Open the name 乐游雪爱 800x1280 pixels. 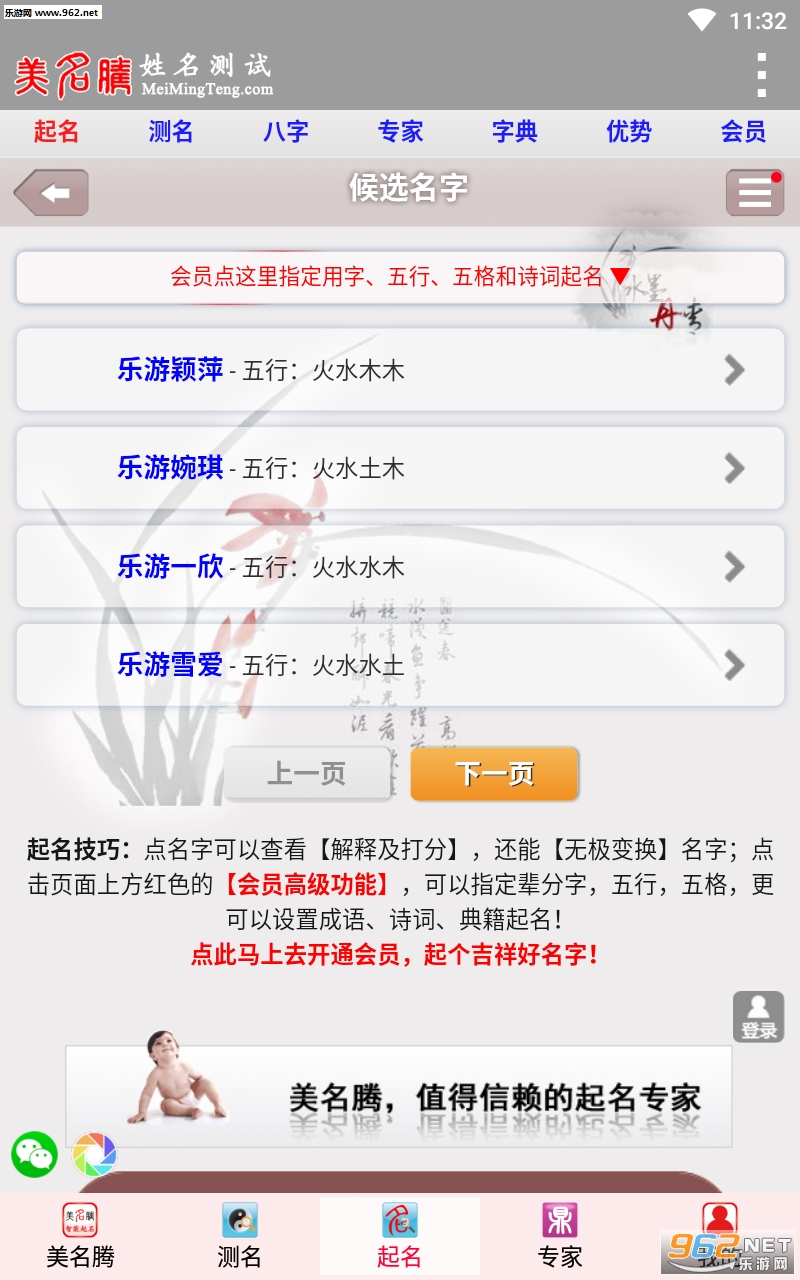click(400, 665)
